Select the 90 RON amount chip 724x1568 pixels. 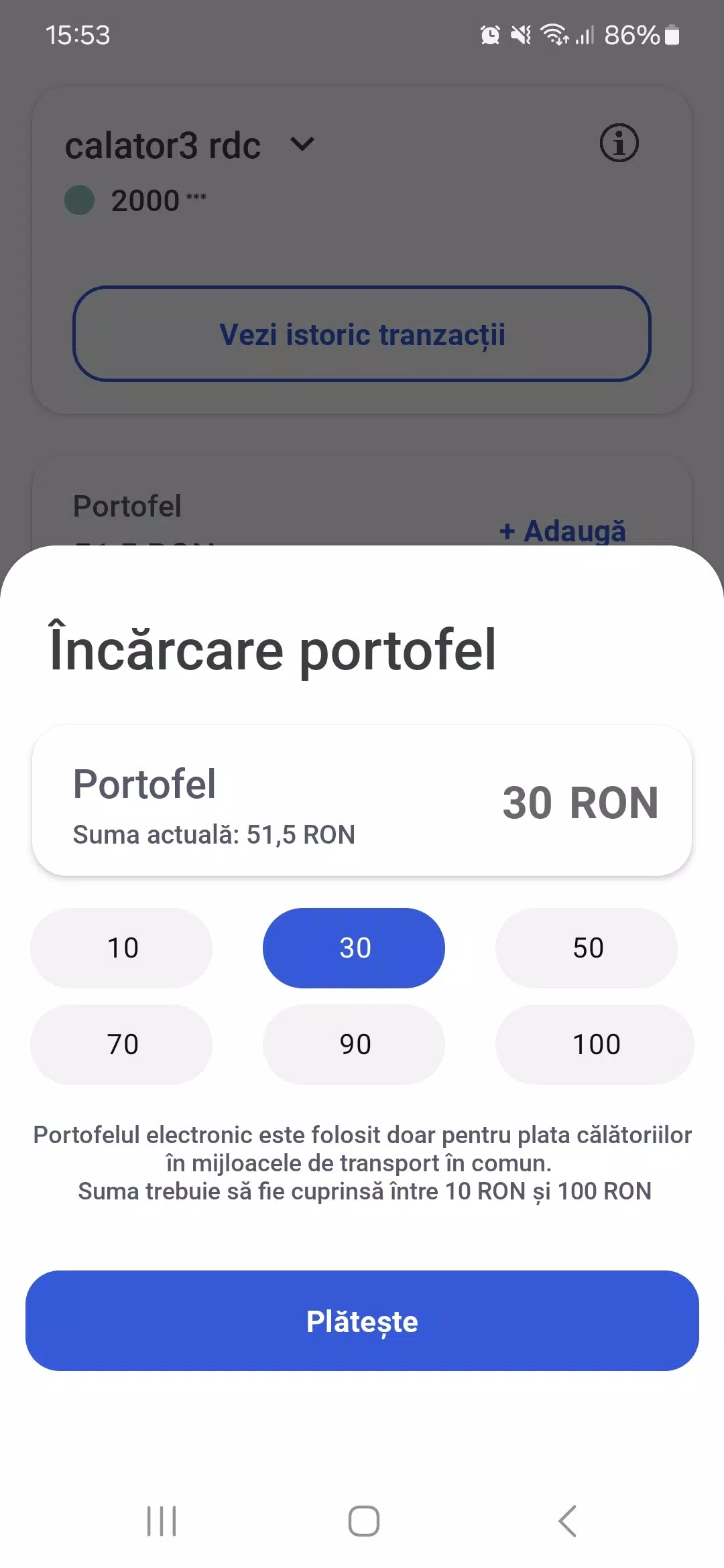coord(354,1044)
